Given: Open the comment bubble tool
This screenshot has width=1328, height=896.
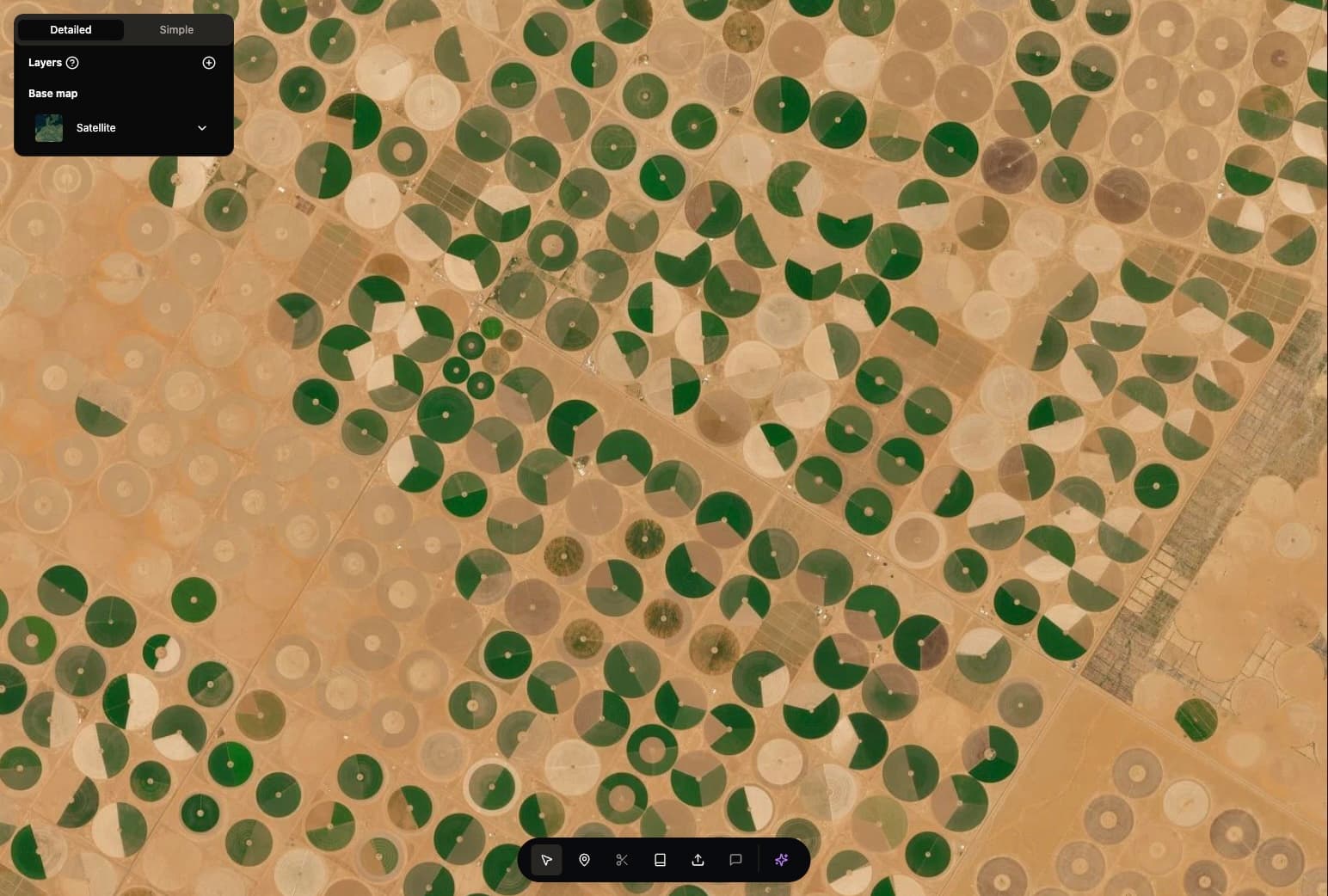Looking at the screenshot, I should click(x=735, y=860).
